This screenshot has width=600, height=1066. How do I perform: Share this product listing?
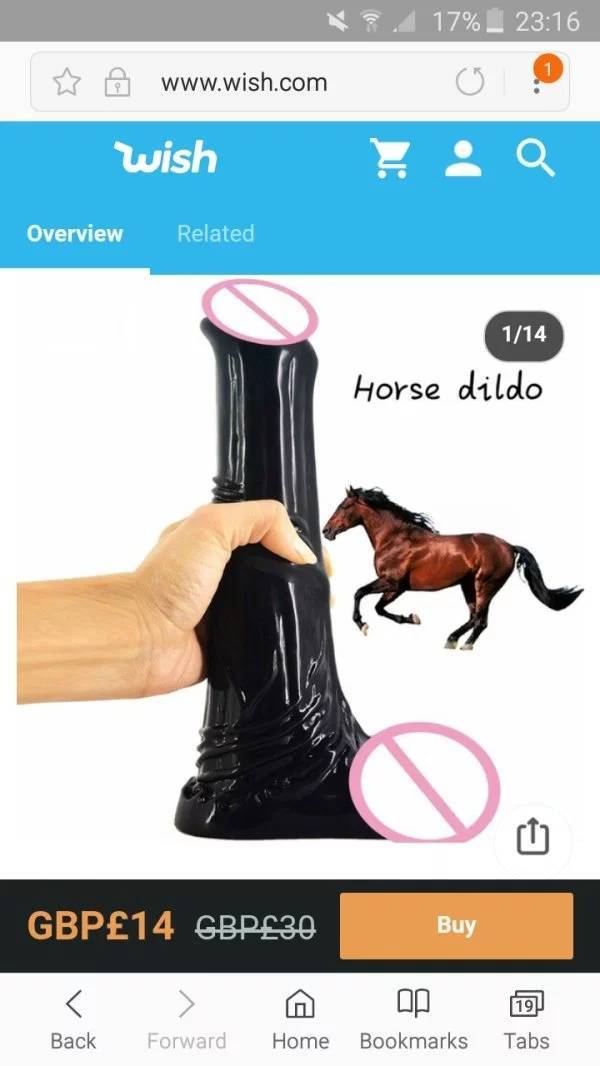click(533, 836)
